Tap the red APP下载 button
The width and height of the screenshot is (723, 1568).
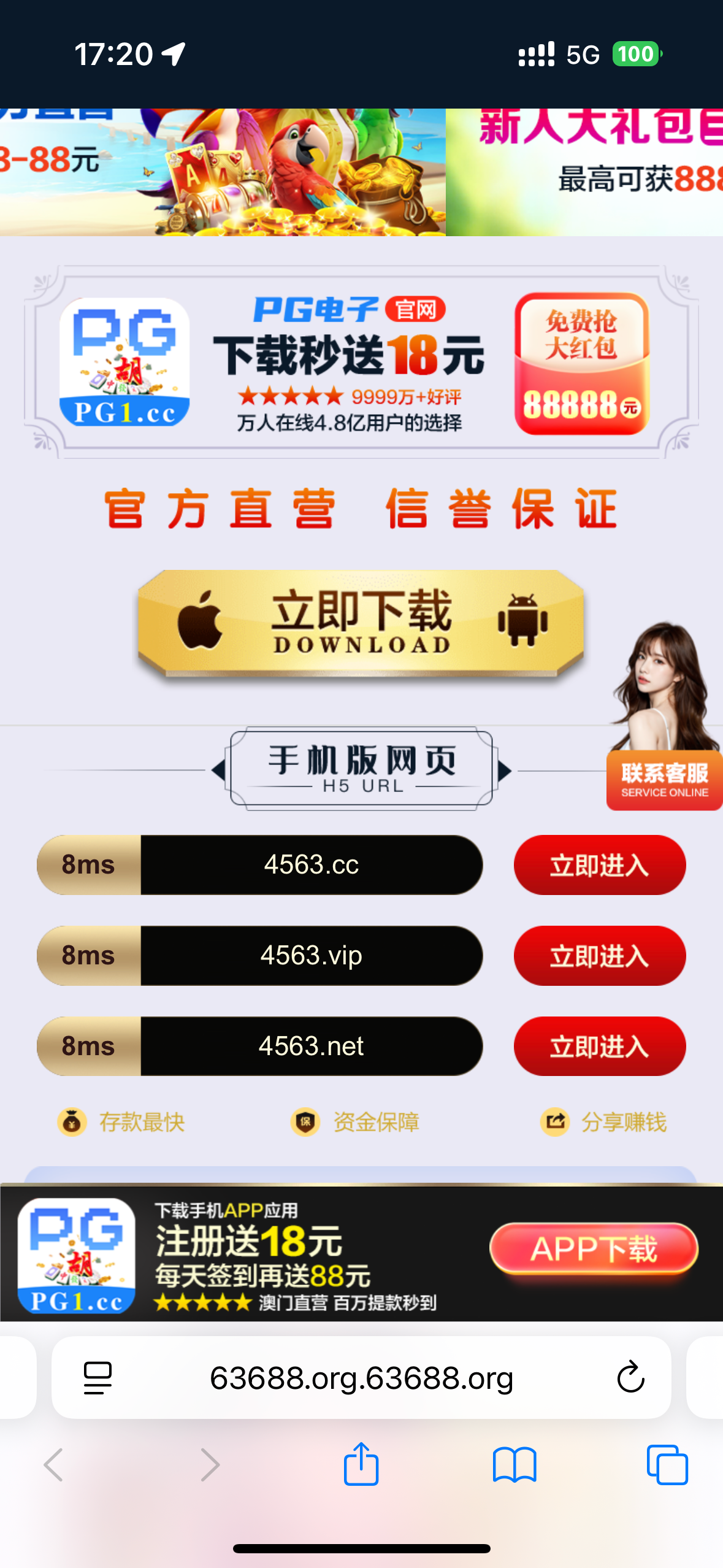pos(594,1249)
